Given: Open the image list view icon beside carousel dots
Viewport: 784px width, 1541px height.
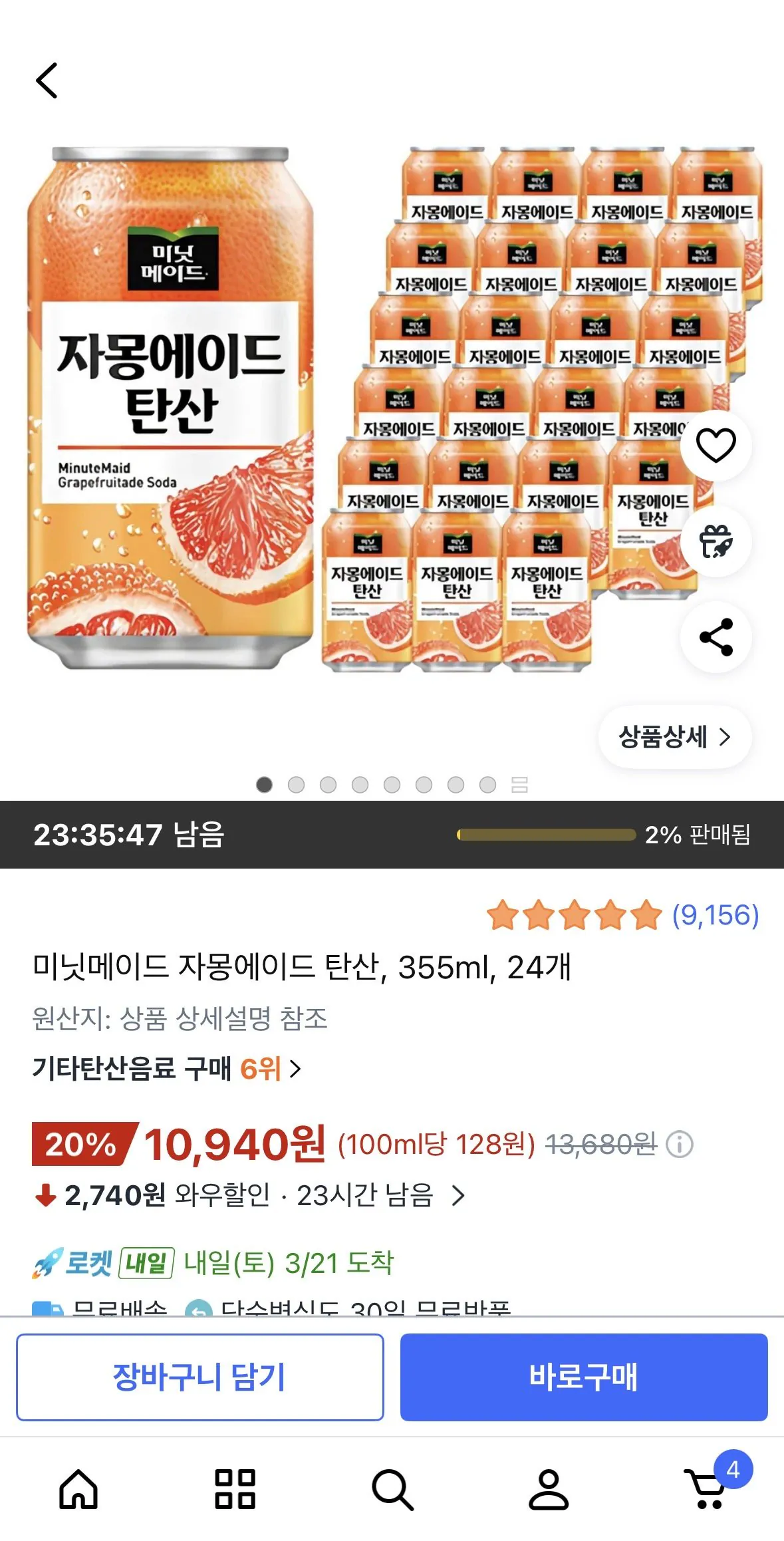Looking at the screenshot, I should (519, 785).
